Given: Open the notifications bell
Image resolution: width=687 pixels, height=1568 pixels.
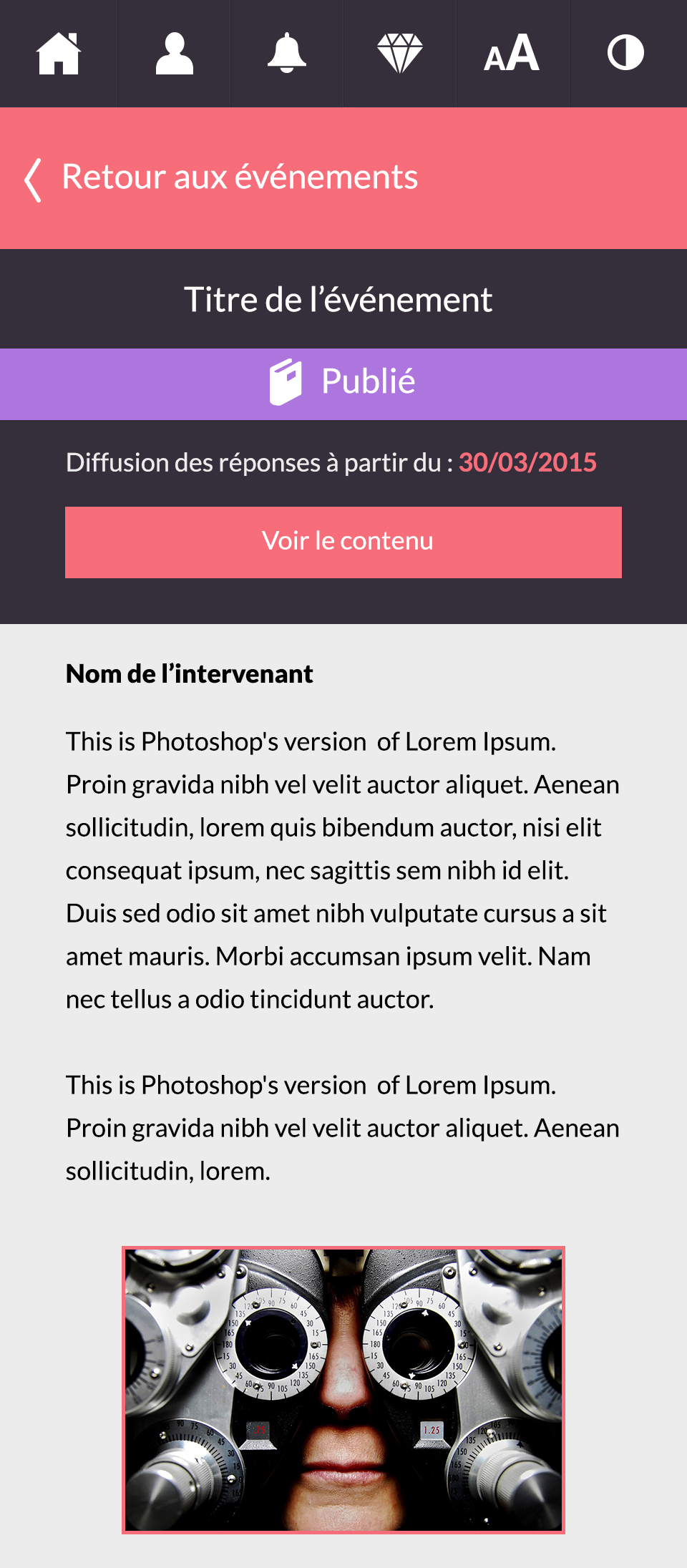Looking at the screenshot, I should point(287,54).
